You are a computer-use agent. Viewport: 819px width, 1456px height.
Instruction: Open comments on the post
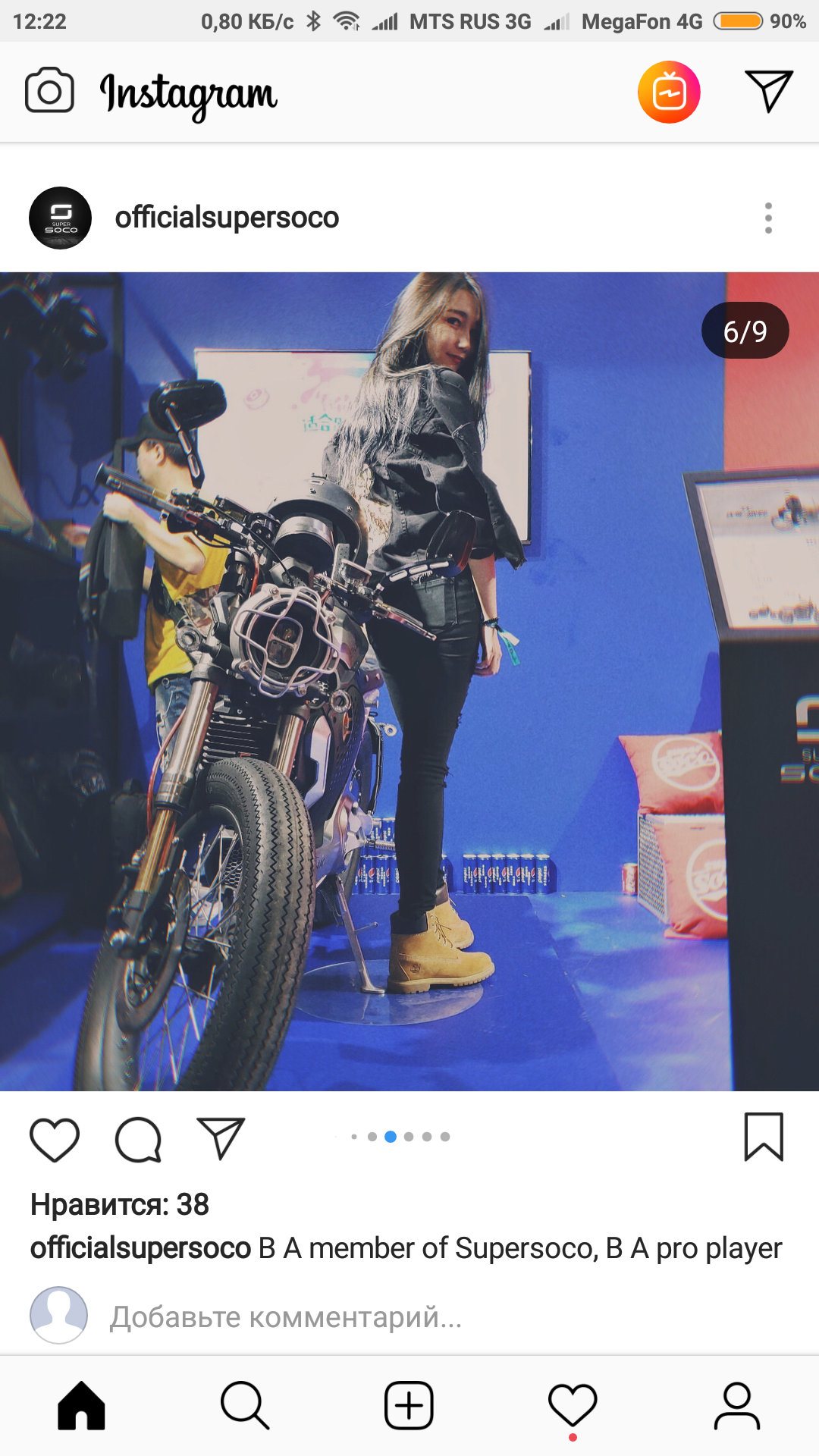click(x=138, y=1139)
